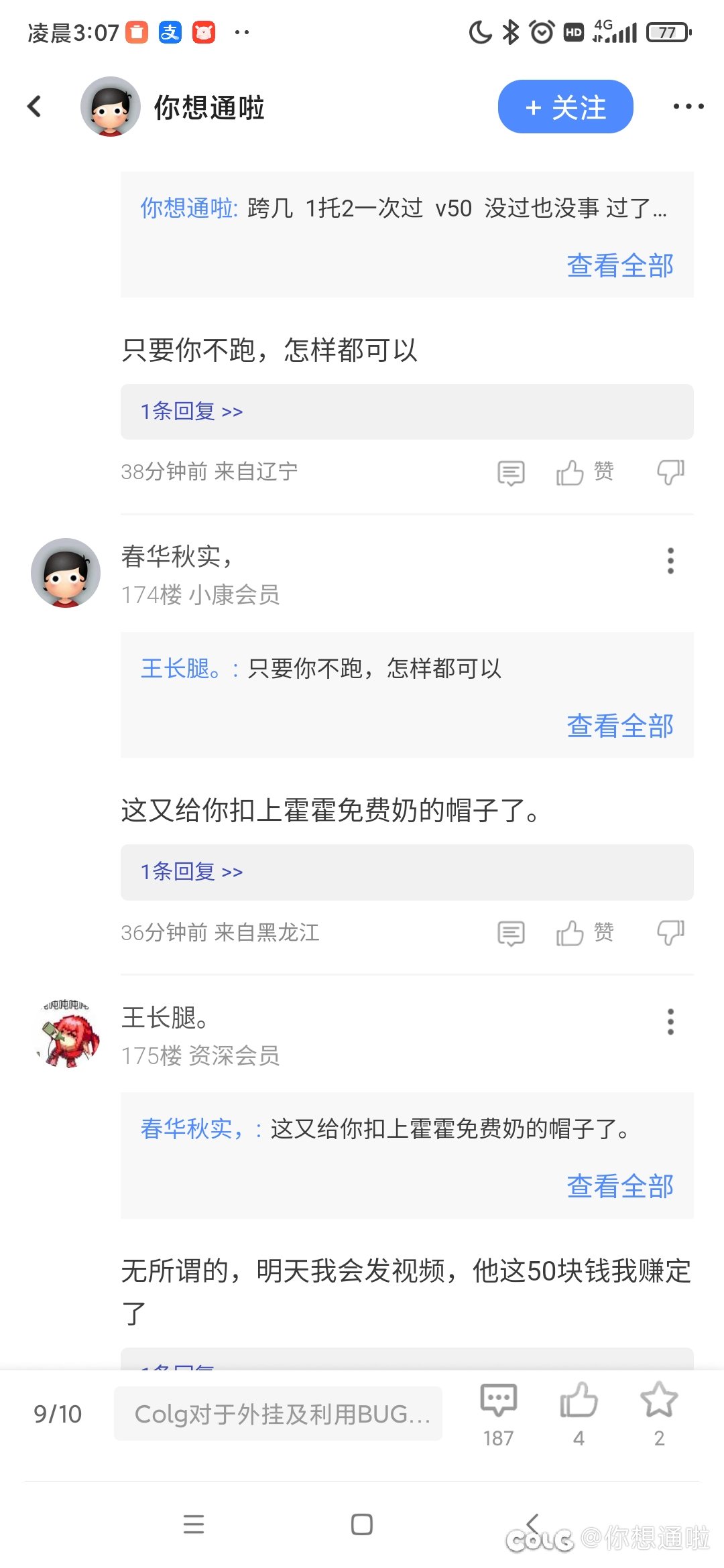The width and height of the screenshot is (724, 1568).
Task: Follow 你想通啦 with the 关注 button
Action: 565,107
